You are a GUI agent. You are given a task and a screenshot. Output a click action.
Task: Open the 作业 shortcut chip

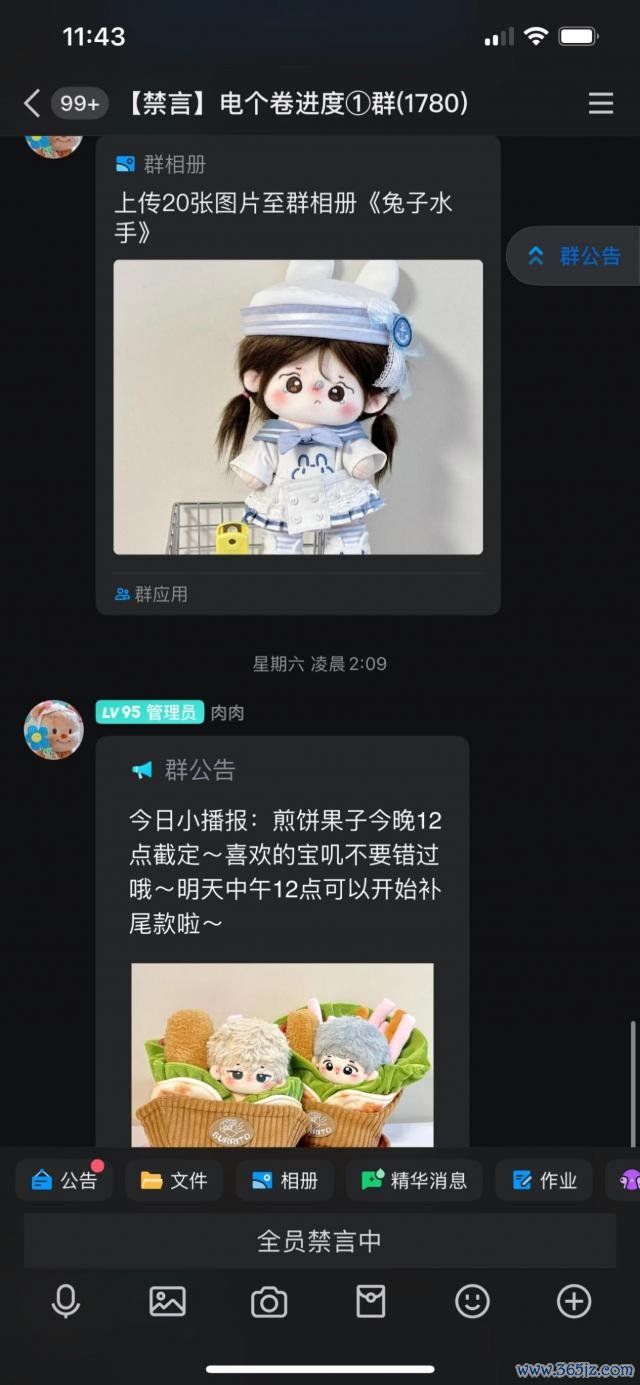click(545, 1180)
